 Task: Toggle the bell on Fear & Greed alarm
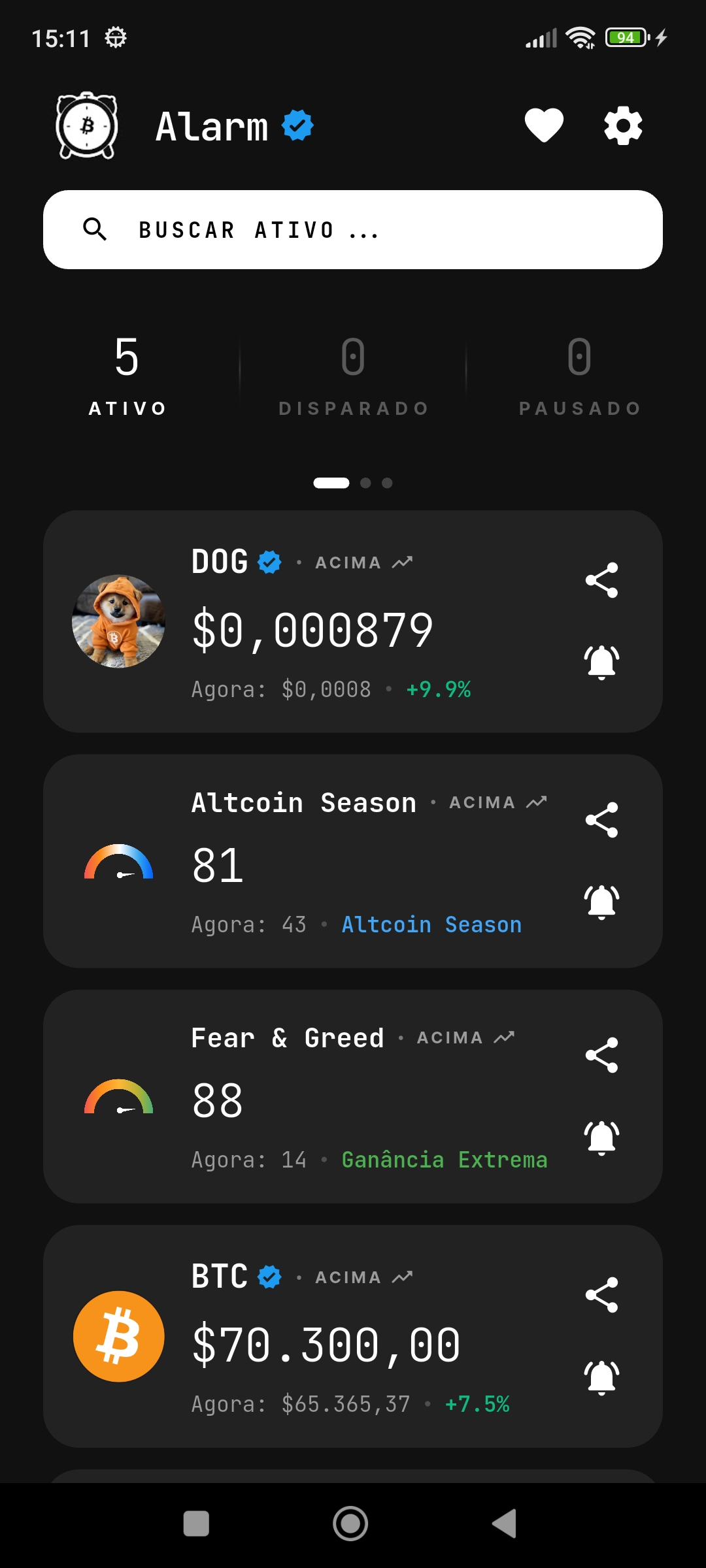pos(601,1137)
